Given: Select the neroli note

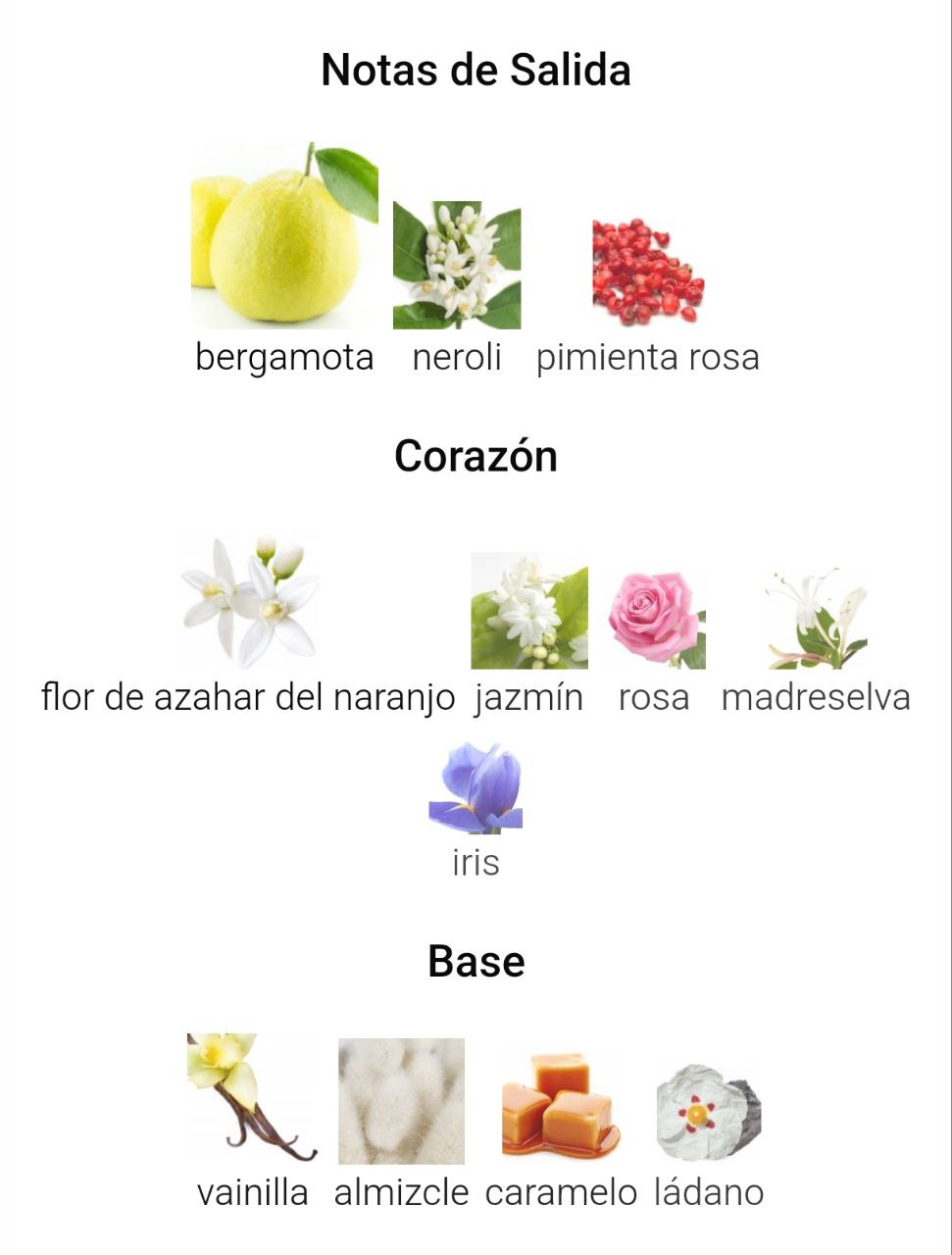Looking at the screenshot, I should (457, 265).
